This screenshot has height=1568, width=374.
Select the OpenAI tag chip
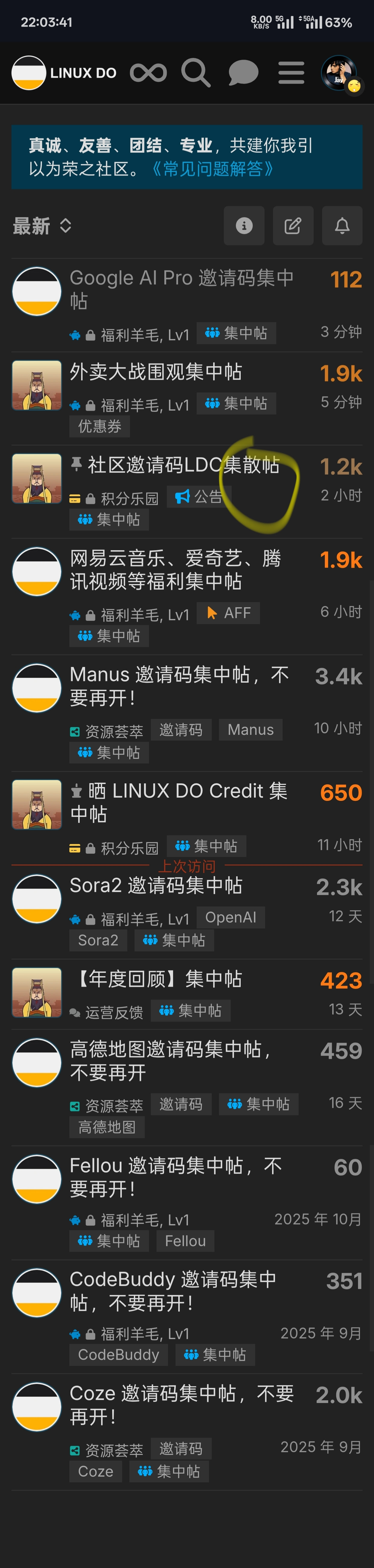pos(231,917)
